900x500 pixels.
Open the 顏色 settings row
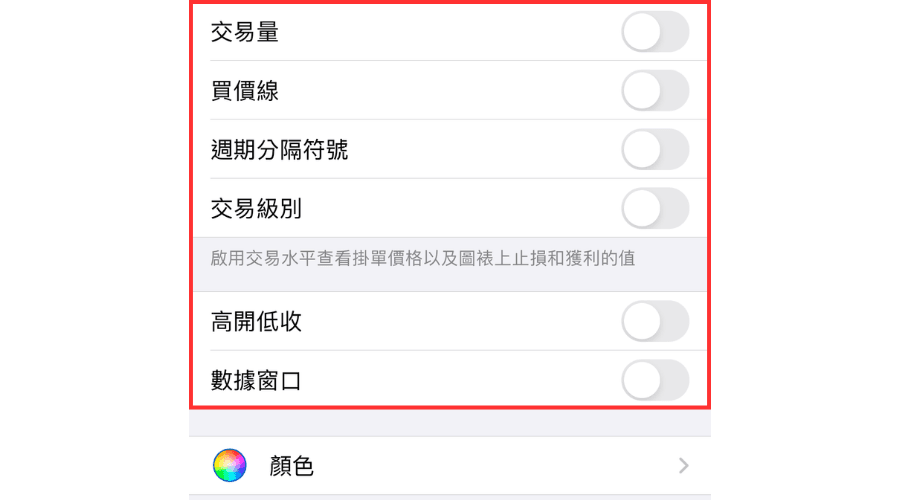pos(450,465)
